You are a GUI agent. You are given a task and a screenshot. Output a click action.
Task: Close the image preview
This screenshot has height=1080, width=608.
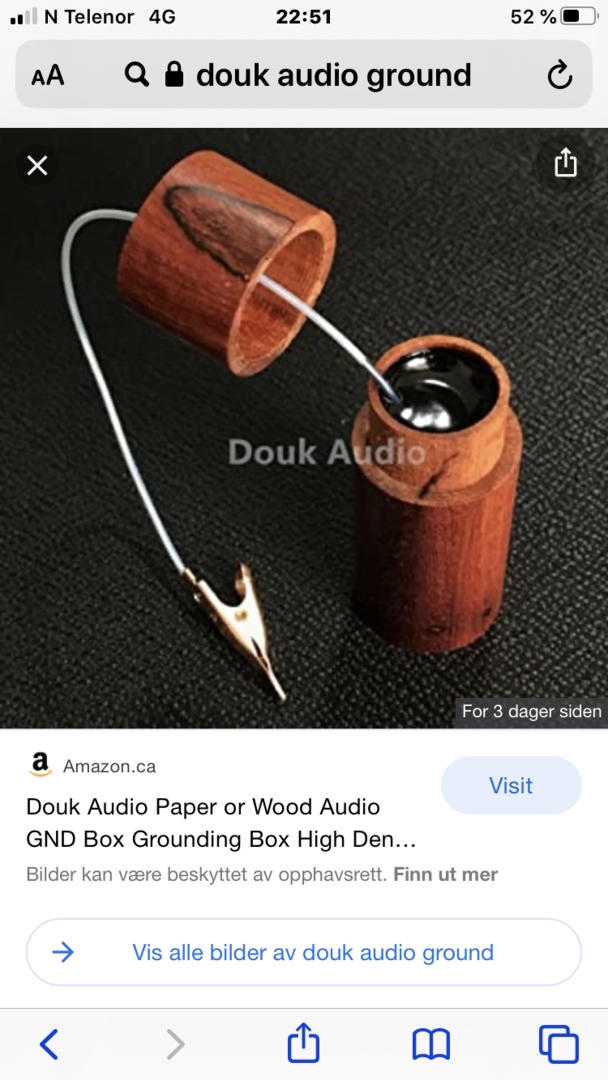tap(37, 165)
